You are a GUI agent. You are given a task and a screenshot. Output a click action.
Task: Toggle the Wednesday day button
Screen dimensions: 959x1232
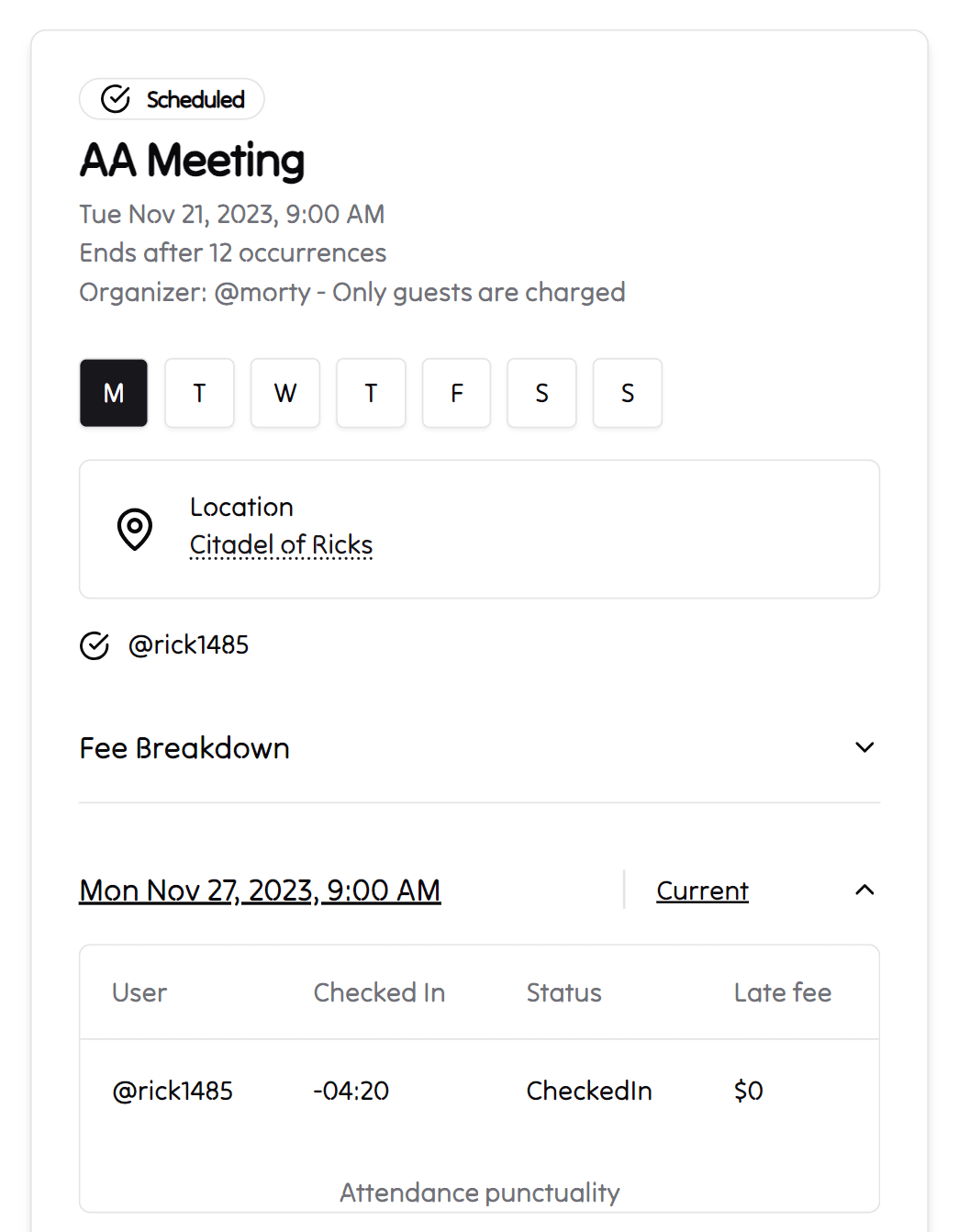(284, 393)
